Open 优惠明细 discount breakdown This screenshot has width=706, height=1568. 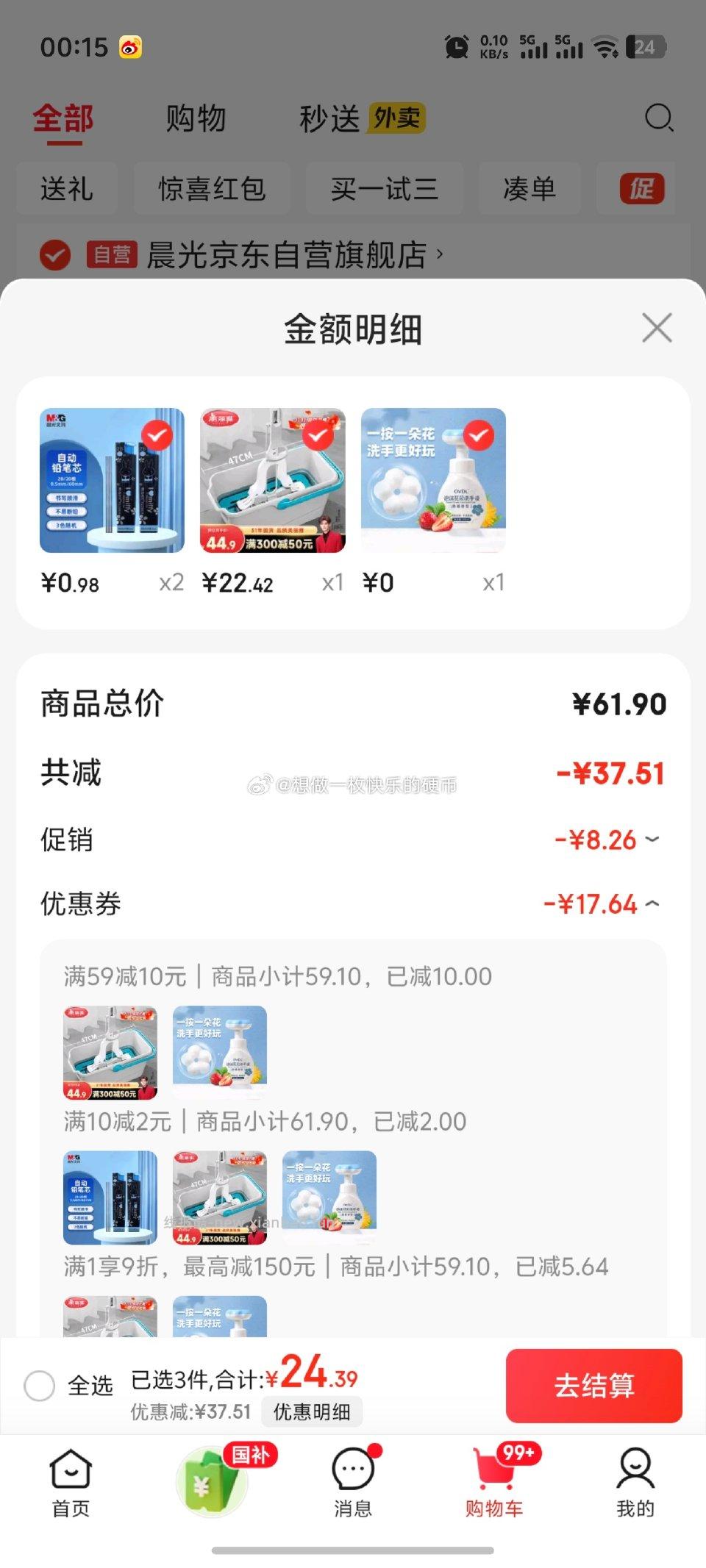[312, 1411]
